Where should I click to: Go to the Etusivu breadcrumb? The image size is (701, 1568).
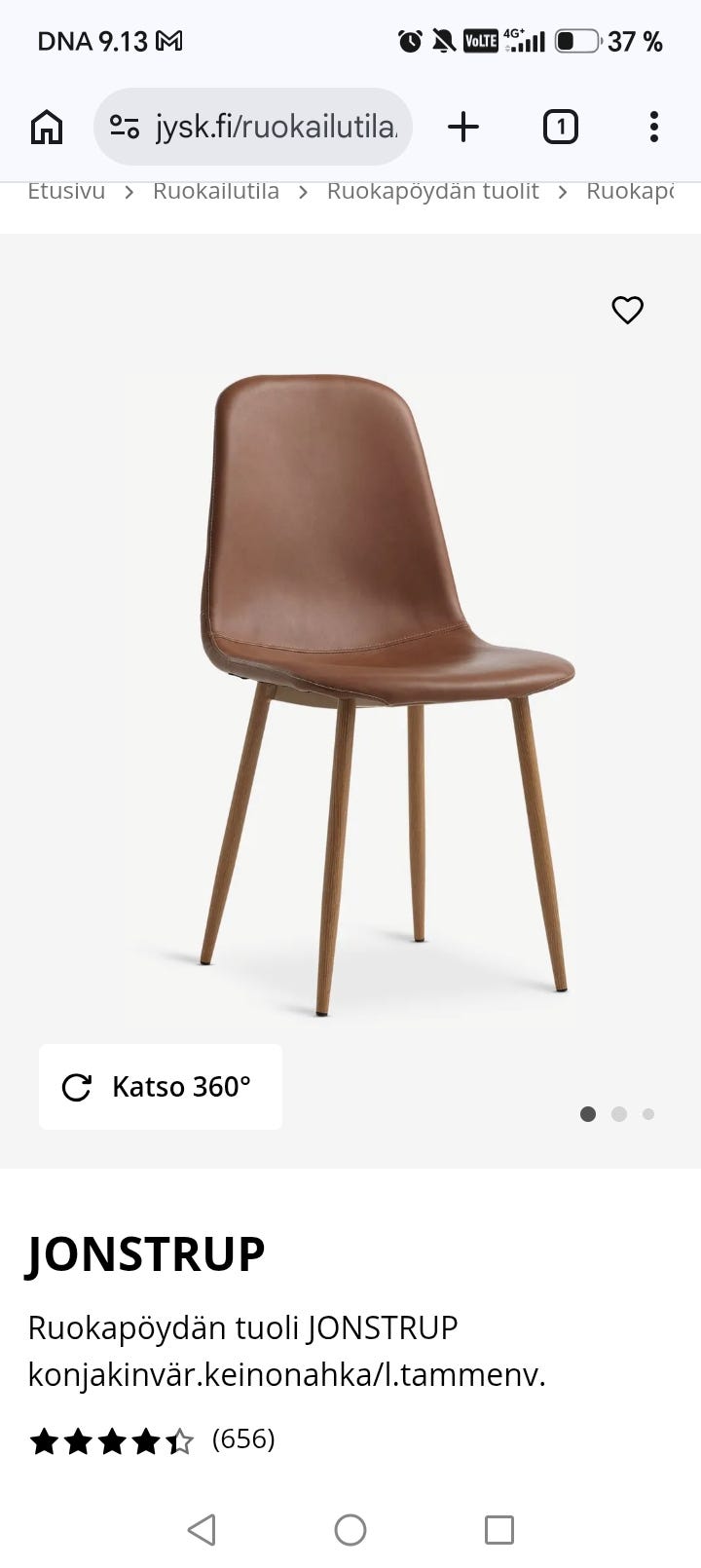point(66,191)
